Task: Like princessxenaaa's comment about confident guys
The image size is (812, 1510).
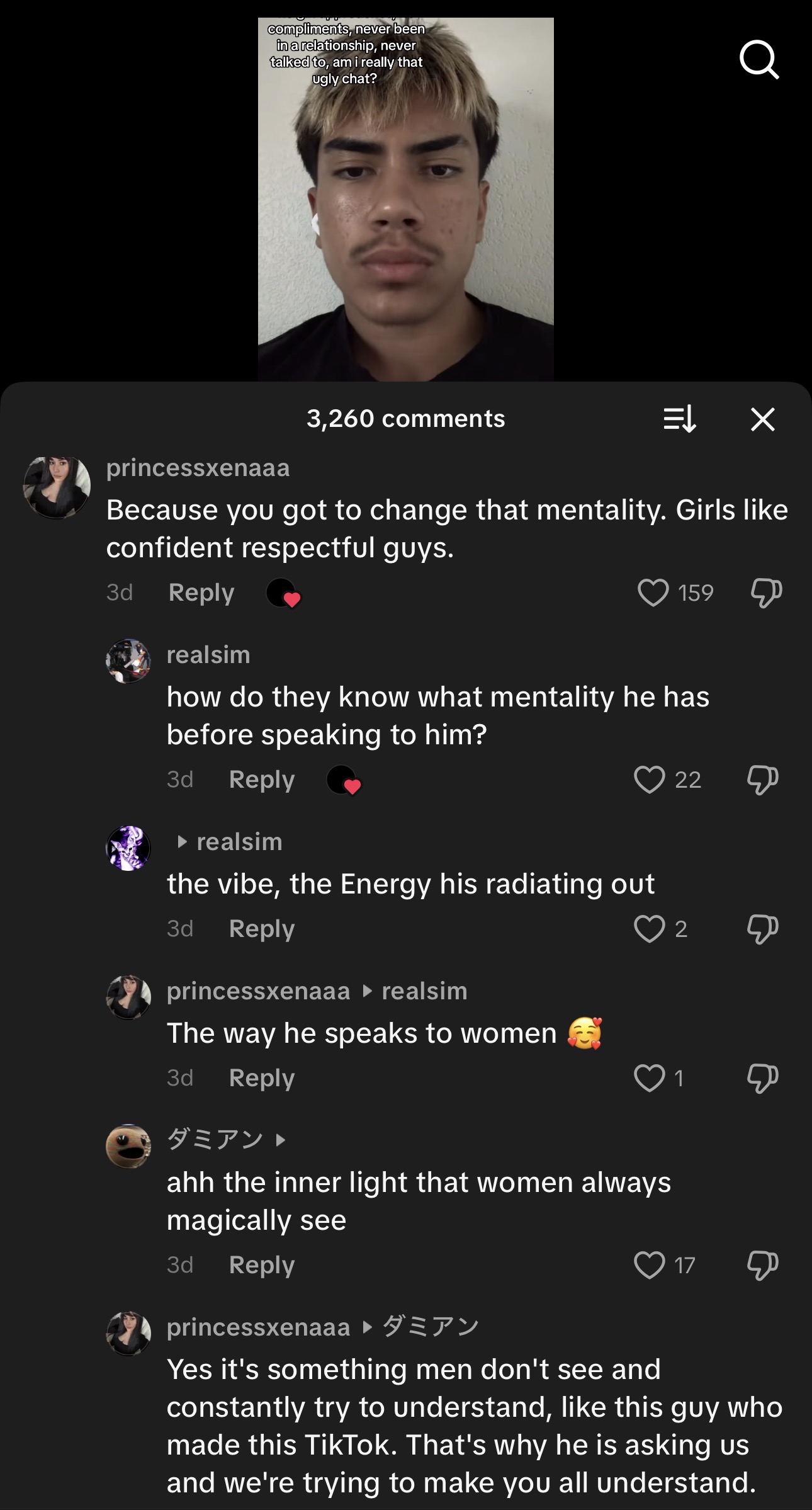Action: tap(653, 593)
